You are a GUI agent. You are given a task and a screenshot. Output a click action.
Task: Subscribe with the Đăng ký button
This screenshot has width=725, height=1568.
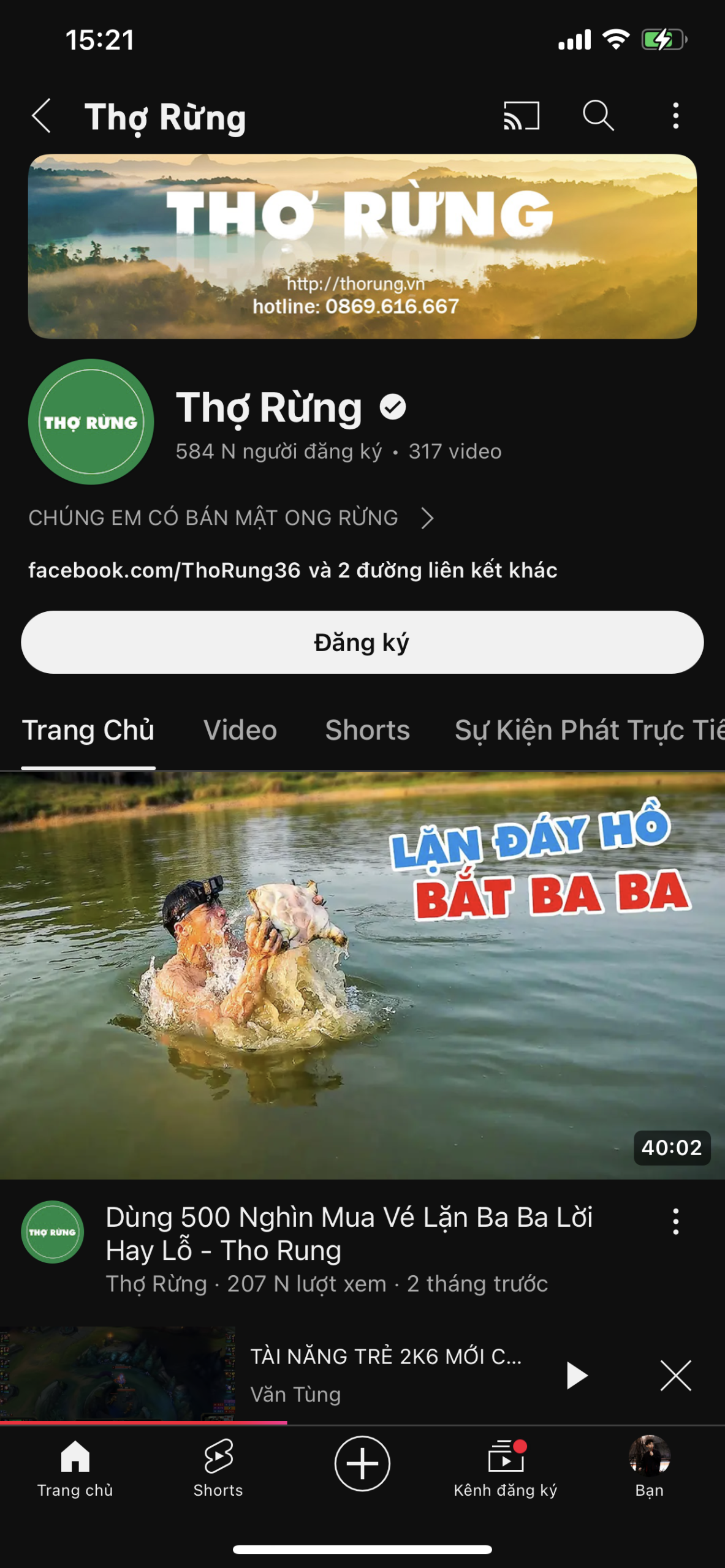point(362,643)
